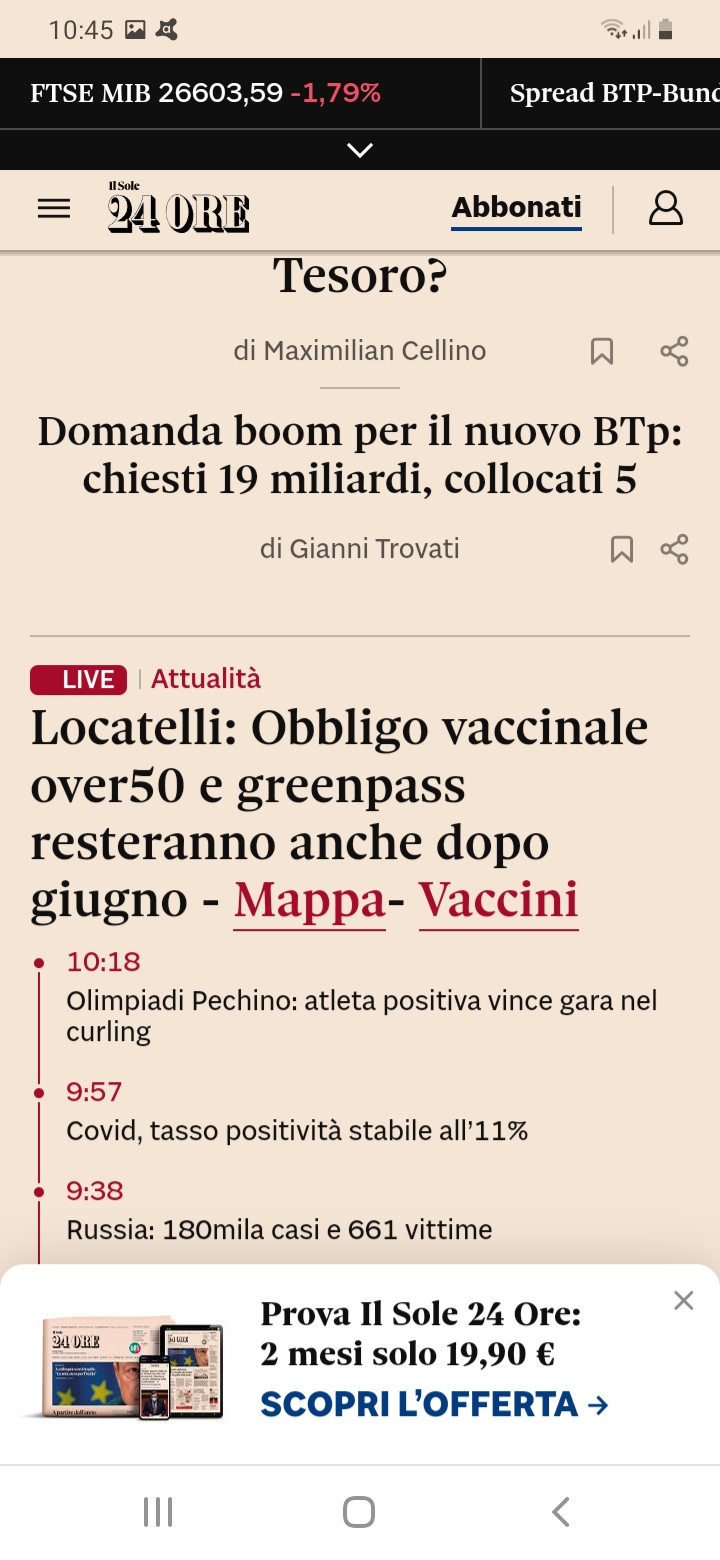
Task: Tap the Abbonati subscribe link
Action: [516, 207]
